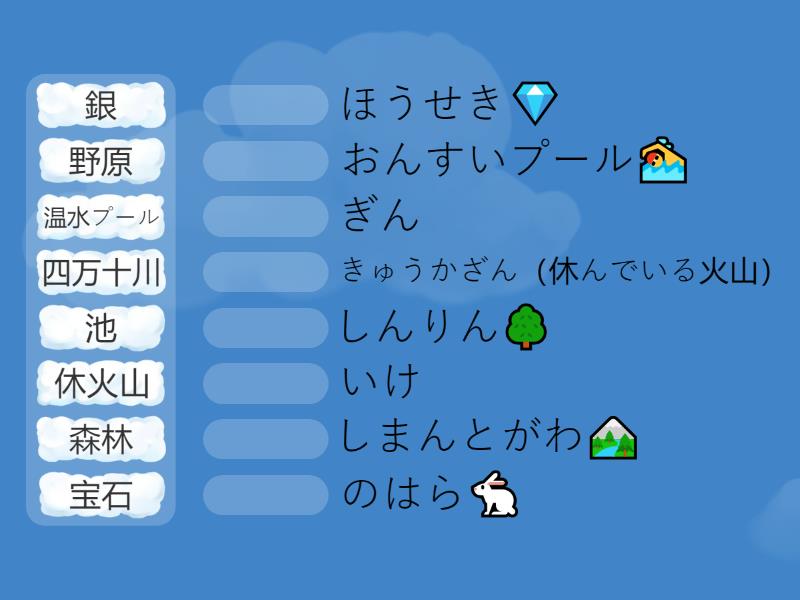Select the answer slot beside しんりん
800x600 pixels.
pos(266,328)
